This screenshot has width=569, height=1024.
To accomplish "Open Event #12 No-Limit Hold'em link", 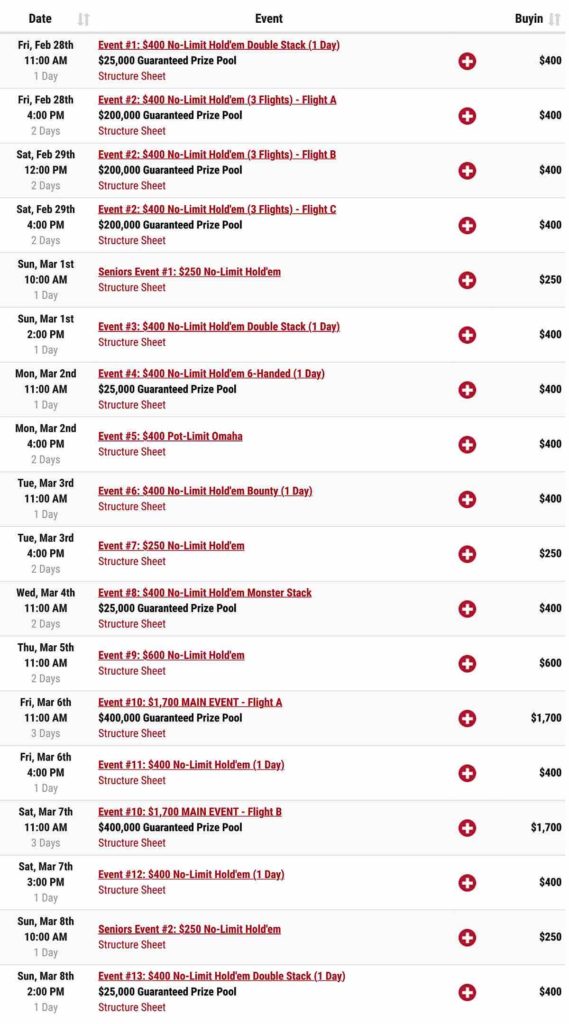I will coord(191,874).
